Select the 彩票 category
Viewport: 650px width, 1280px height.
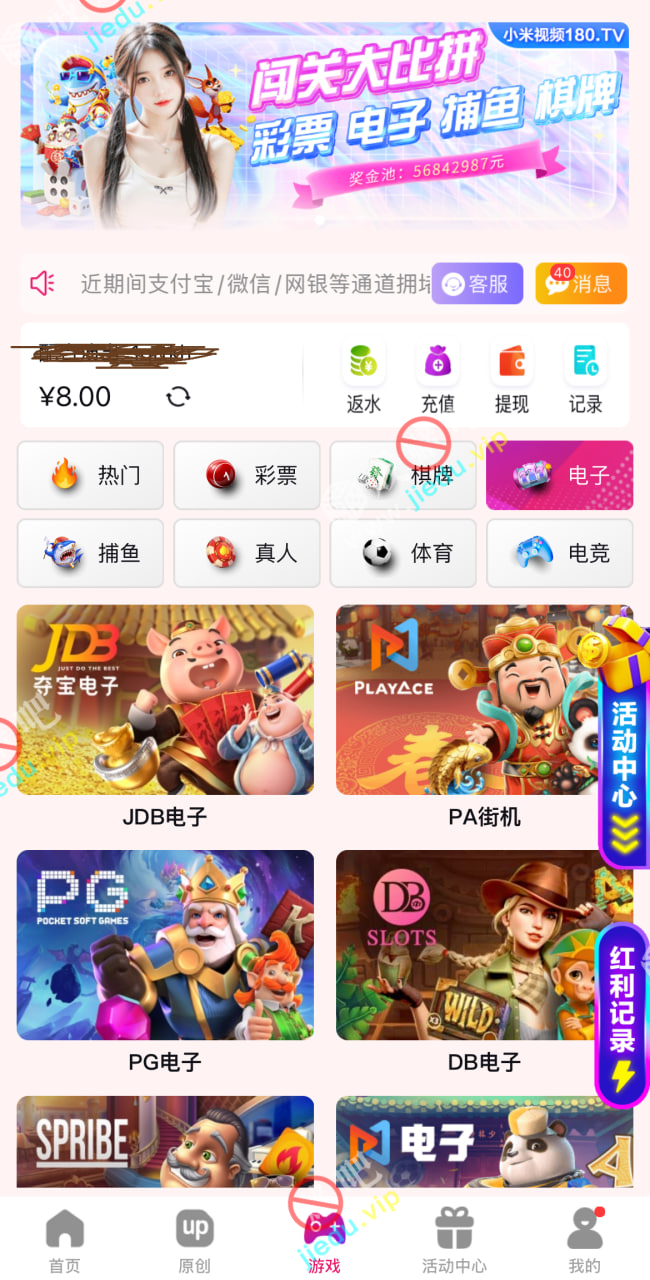(247, 475)
